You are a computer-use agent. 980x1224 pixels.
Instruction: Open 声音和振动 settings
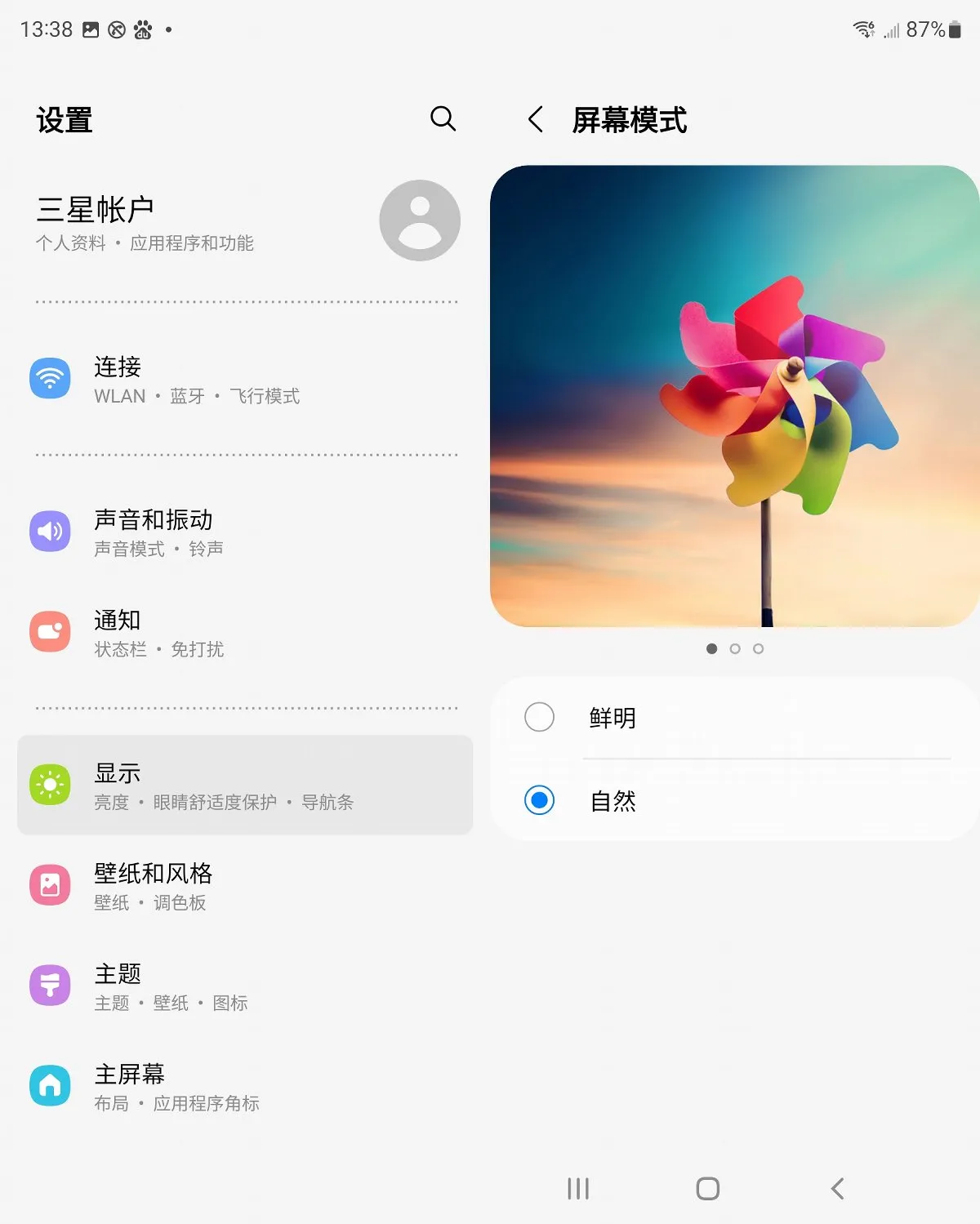[x=245, y=532]
